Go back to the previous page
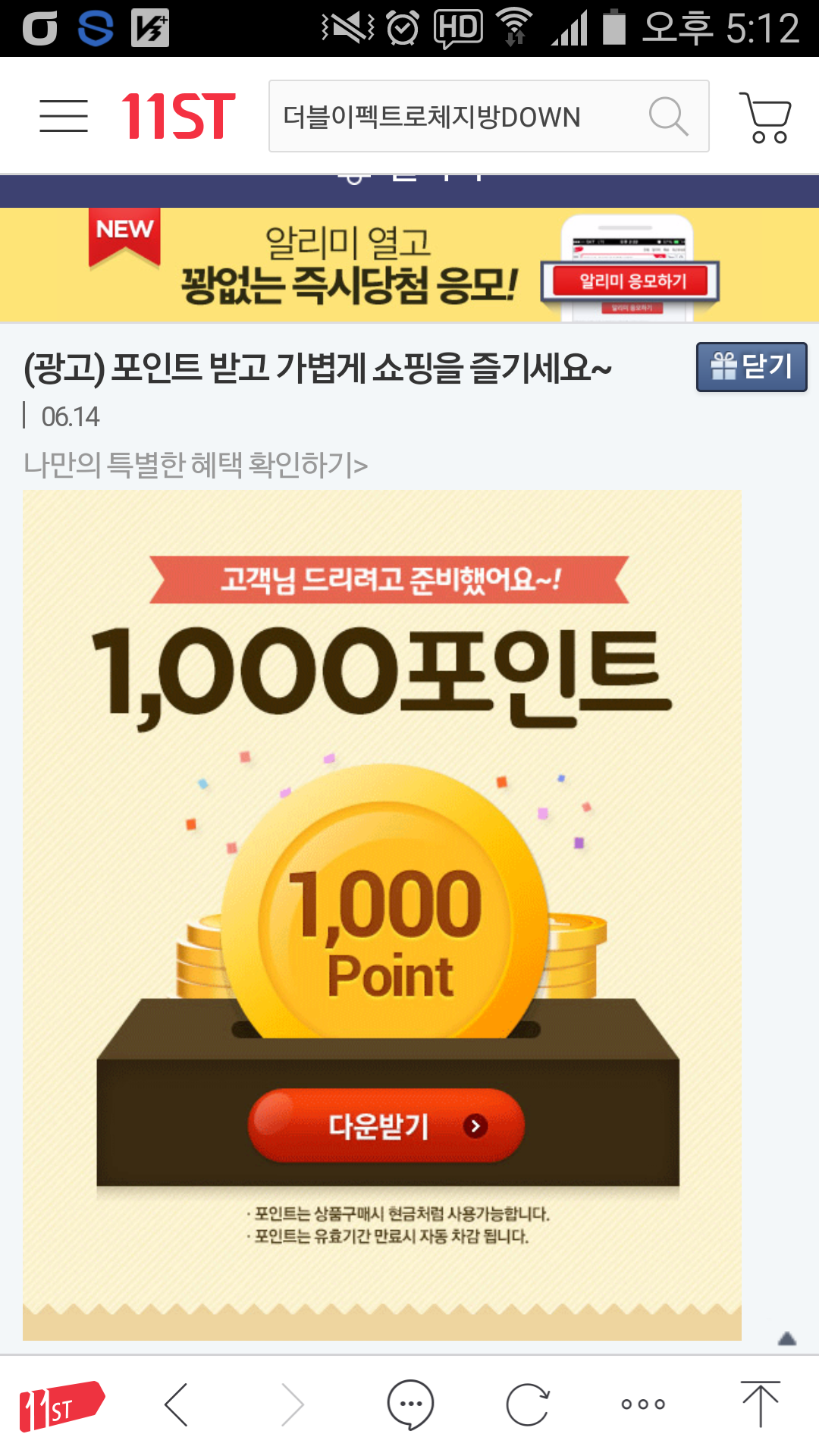The width and height of the screenshot is (819, 1456). coord(176,1404)
